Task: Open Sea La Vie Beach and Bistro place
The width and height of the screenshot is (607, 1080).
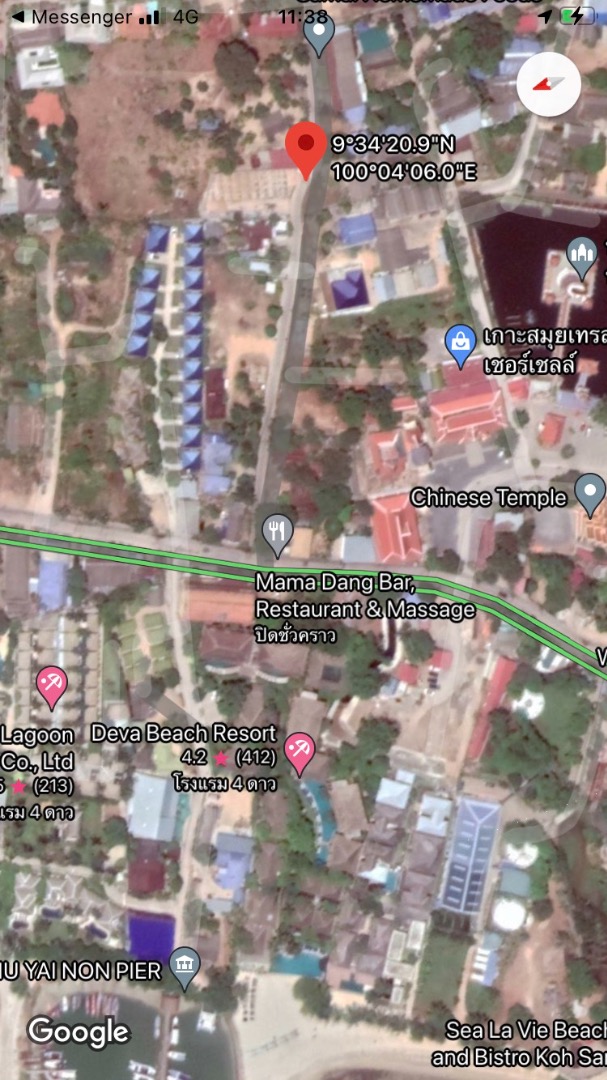Action: pos(526,1043)
